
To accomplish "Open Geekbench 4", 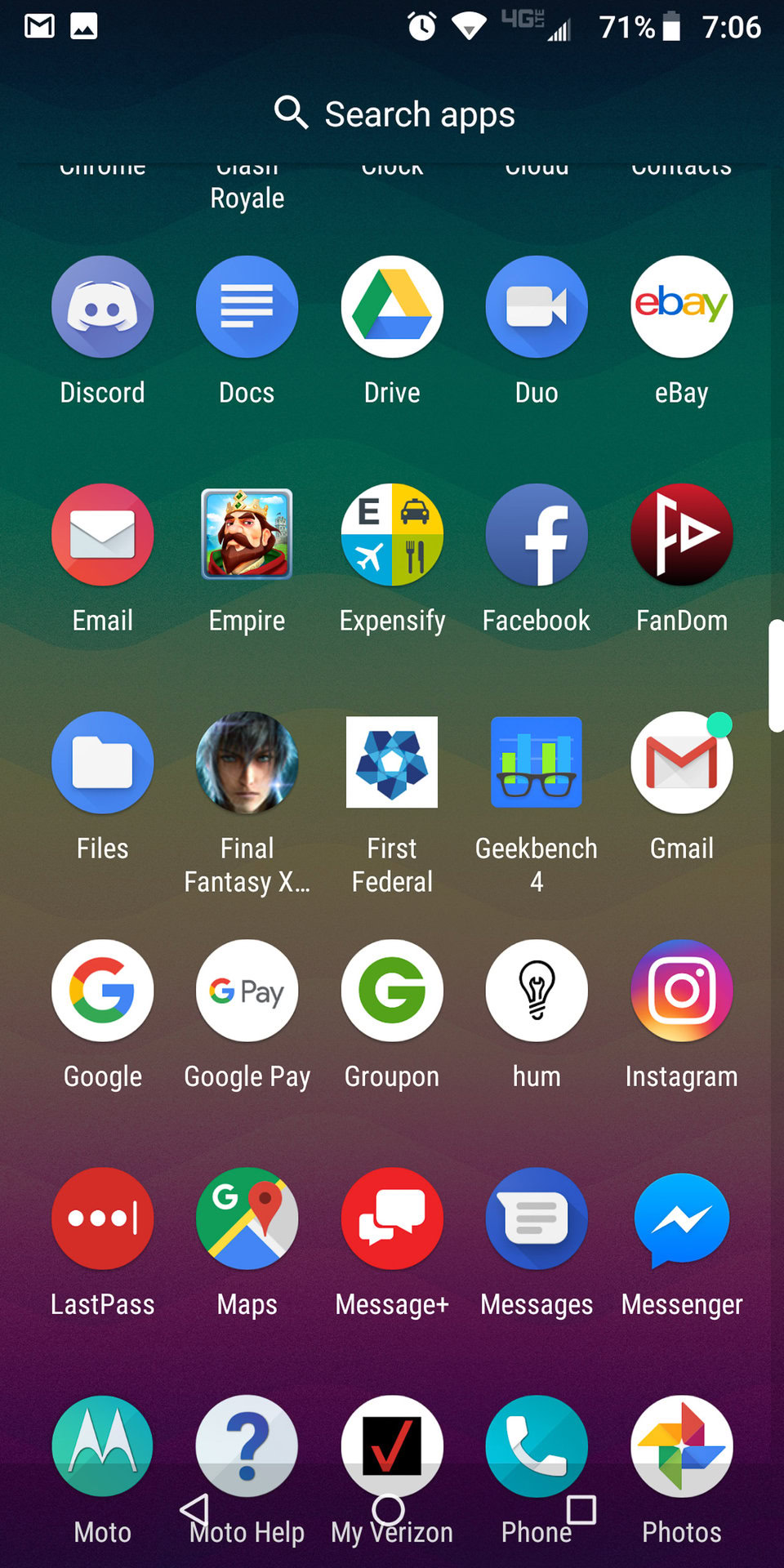I will (537, 763).
